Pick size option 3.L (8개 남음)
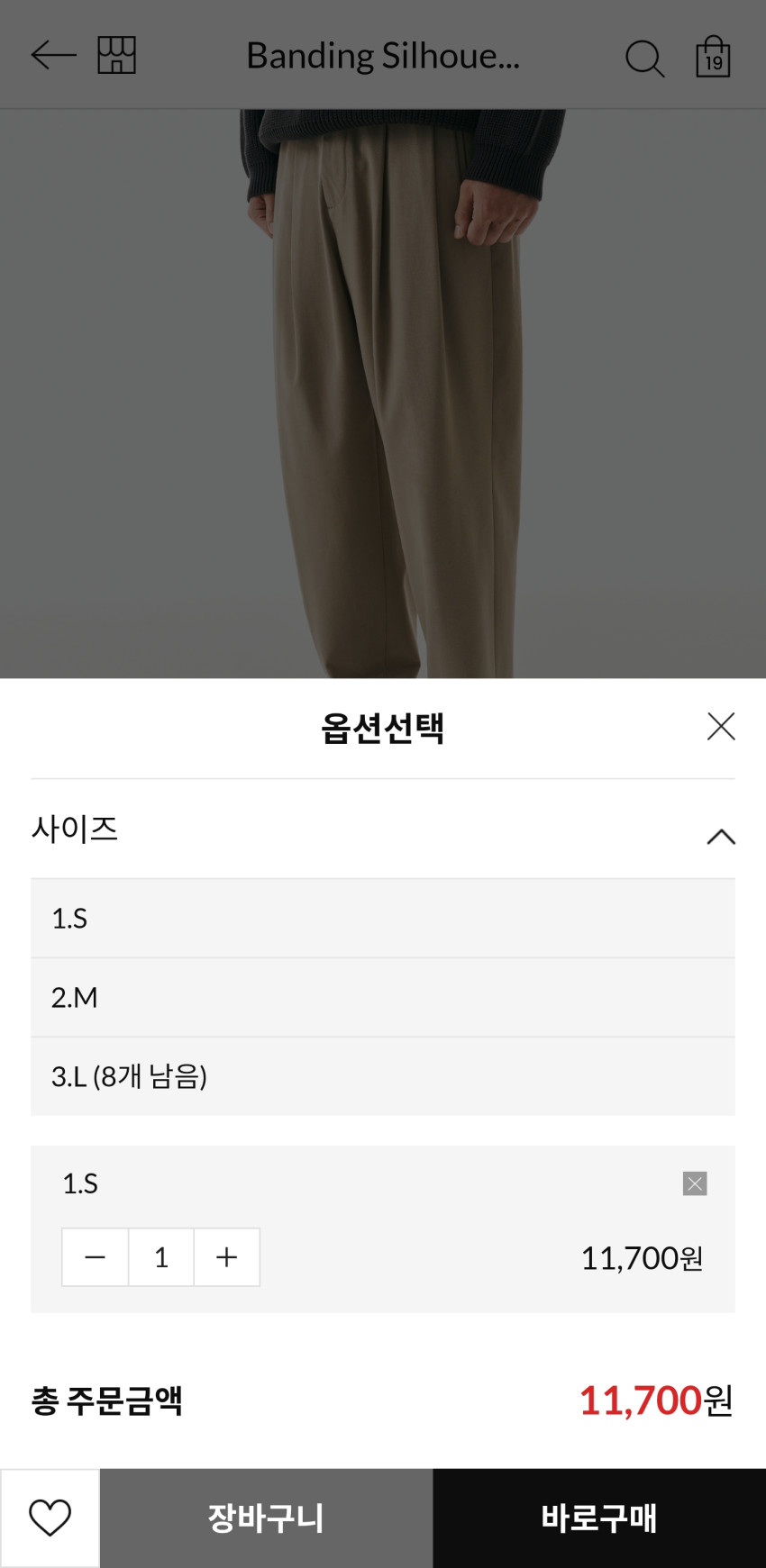The height and width of the screenshot is (1568, 766). 382,1076
